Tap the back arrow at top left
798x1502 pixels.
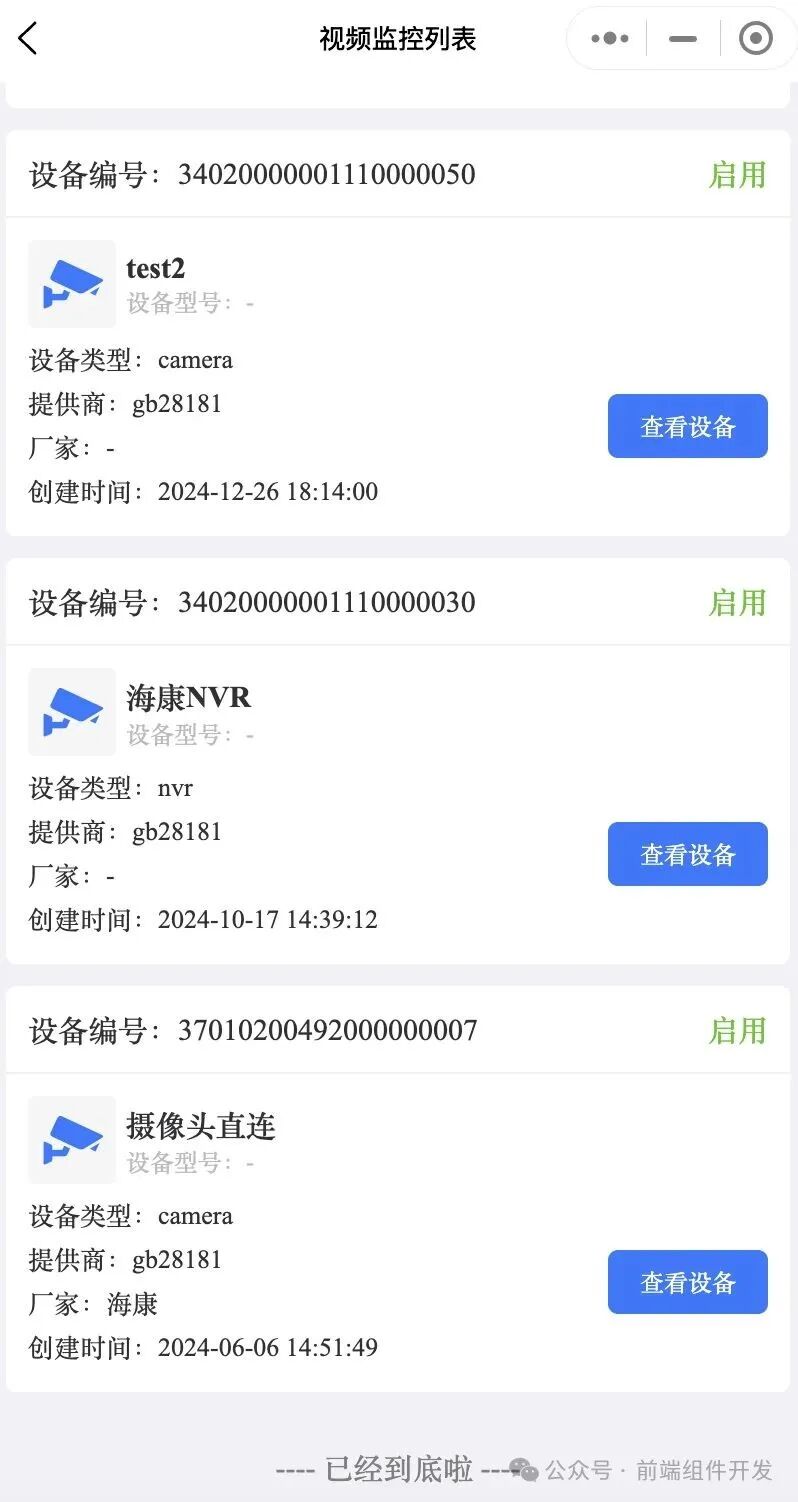pyautogui.click(x=27, y=38)
